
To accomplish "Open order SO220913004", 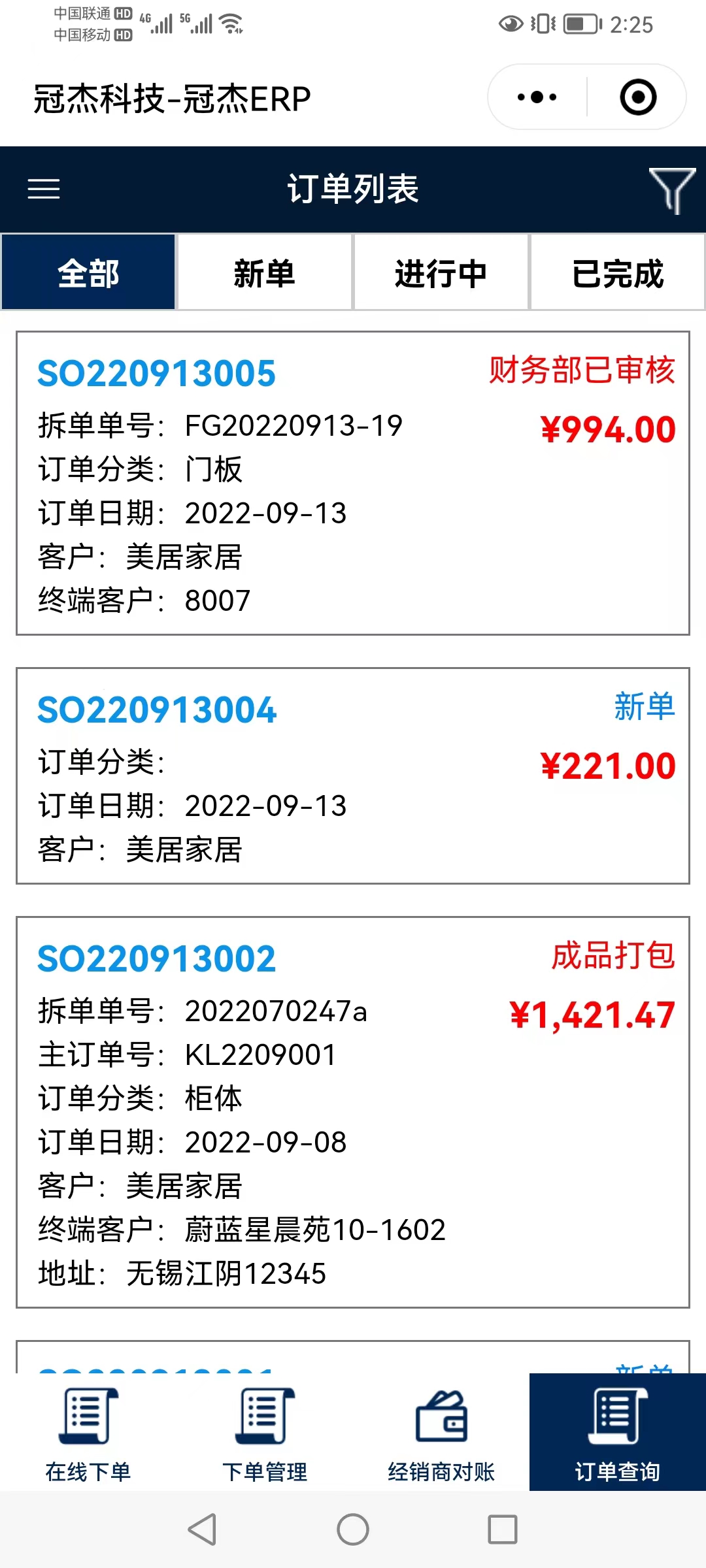I will (353, 776).
